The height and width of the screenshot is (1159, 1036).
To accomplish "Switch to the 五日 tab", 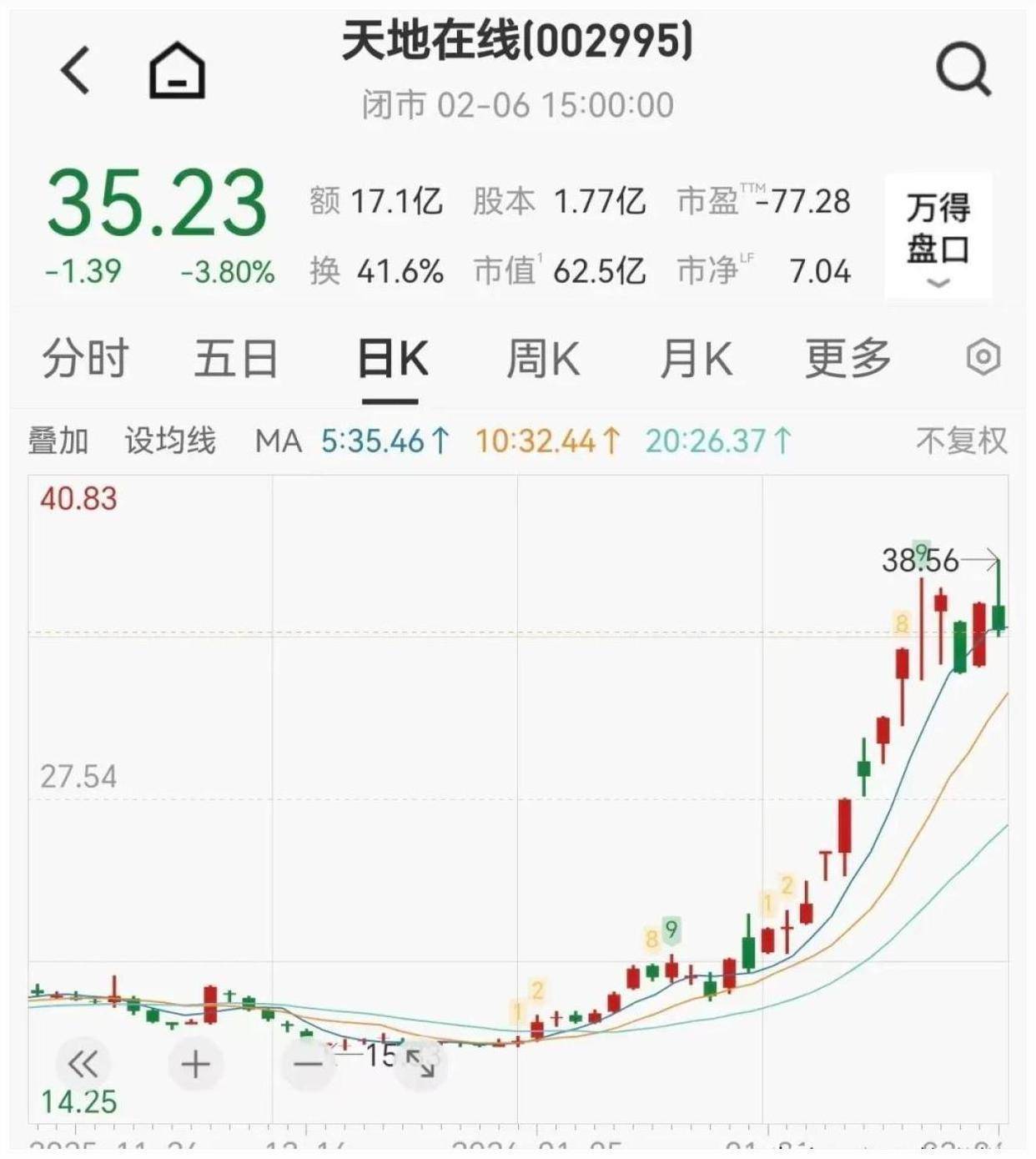I will pos(236,359).
